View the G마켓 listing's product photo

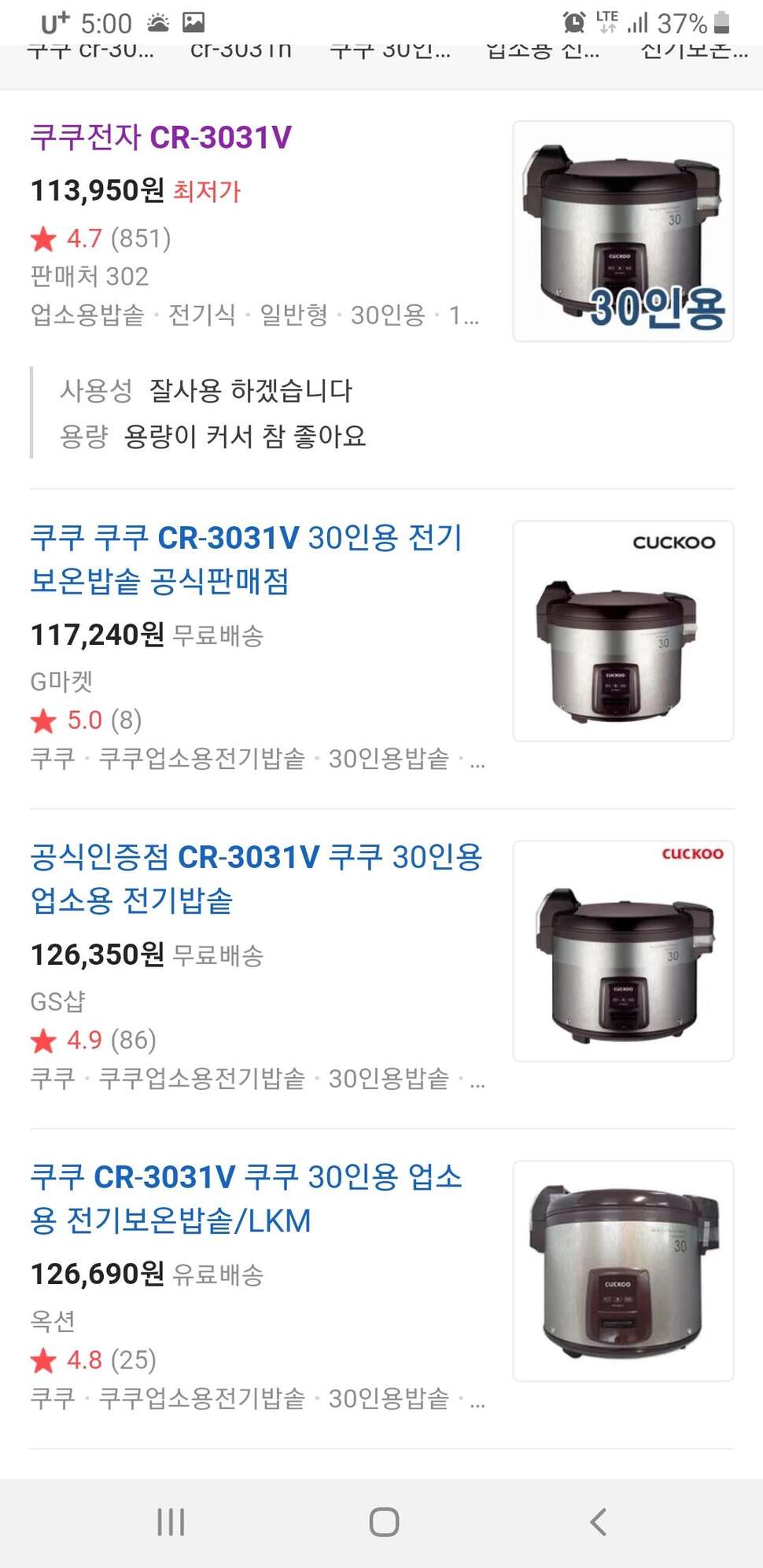(623, 631)
